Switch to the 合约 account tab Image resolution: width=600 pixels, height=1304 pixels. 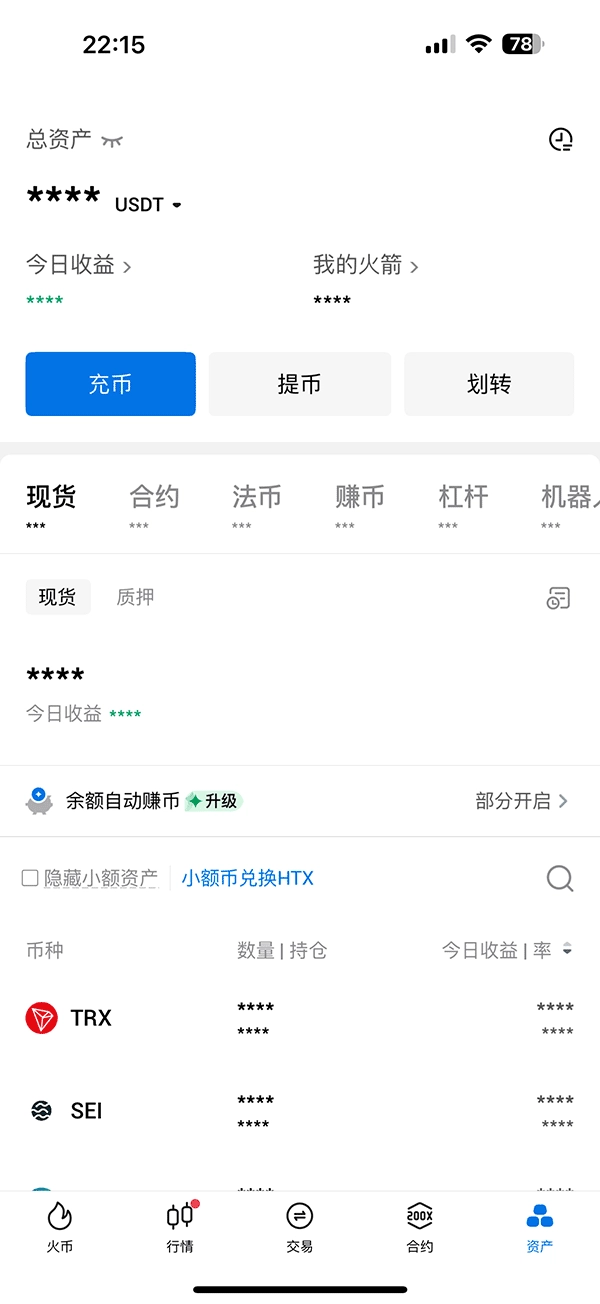(x=154, y=497)
